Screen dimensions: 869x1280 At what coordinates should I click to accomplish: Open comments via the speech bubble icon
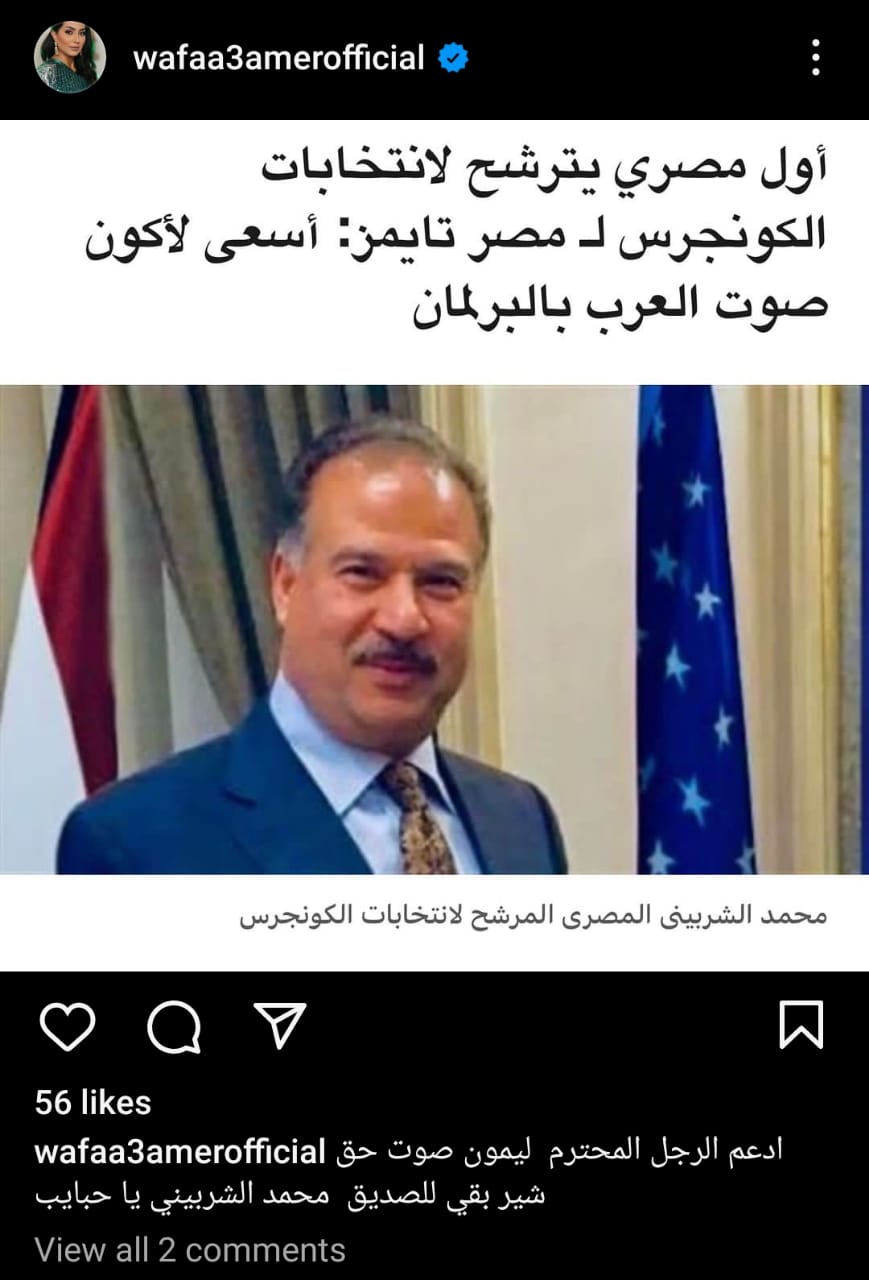pyautogui.click(x=174, y=1026)
